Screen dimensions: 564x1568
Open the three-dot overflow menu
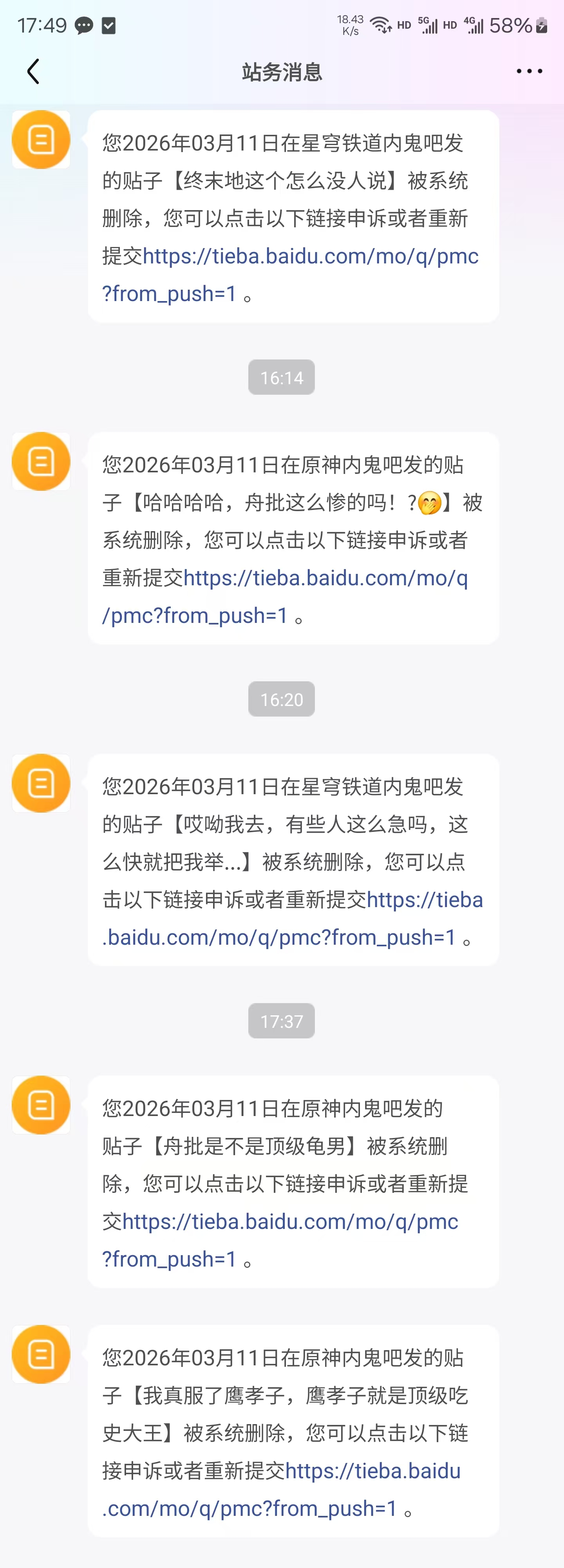(x=529, y=72)
